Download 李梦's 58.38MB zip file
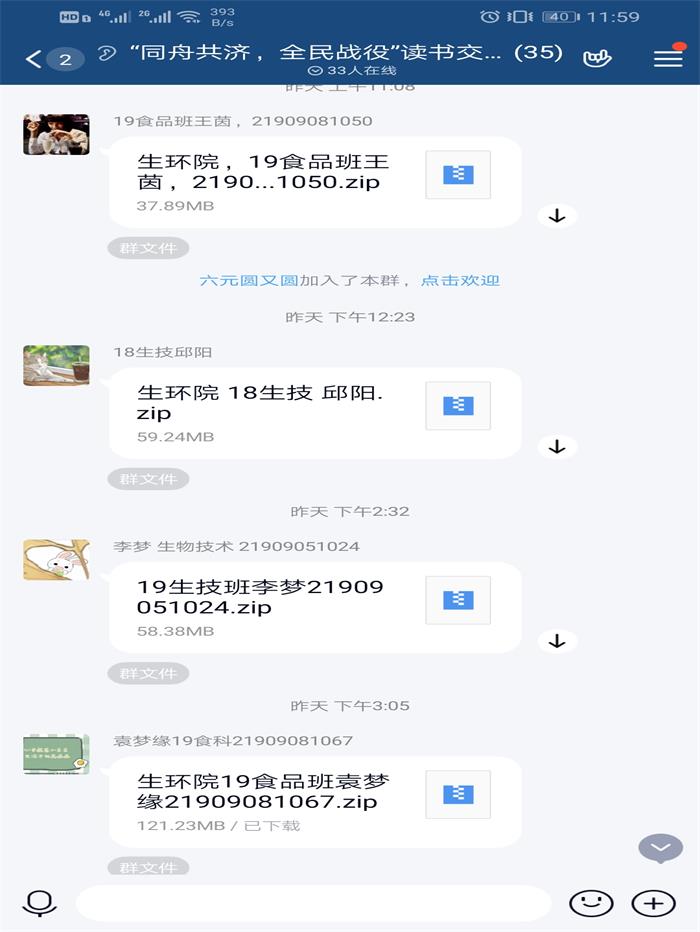This screenshot has height=932, width=700. point(557,640)
